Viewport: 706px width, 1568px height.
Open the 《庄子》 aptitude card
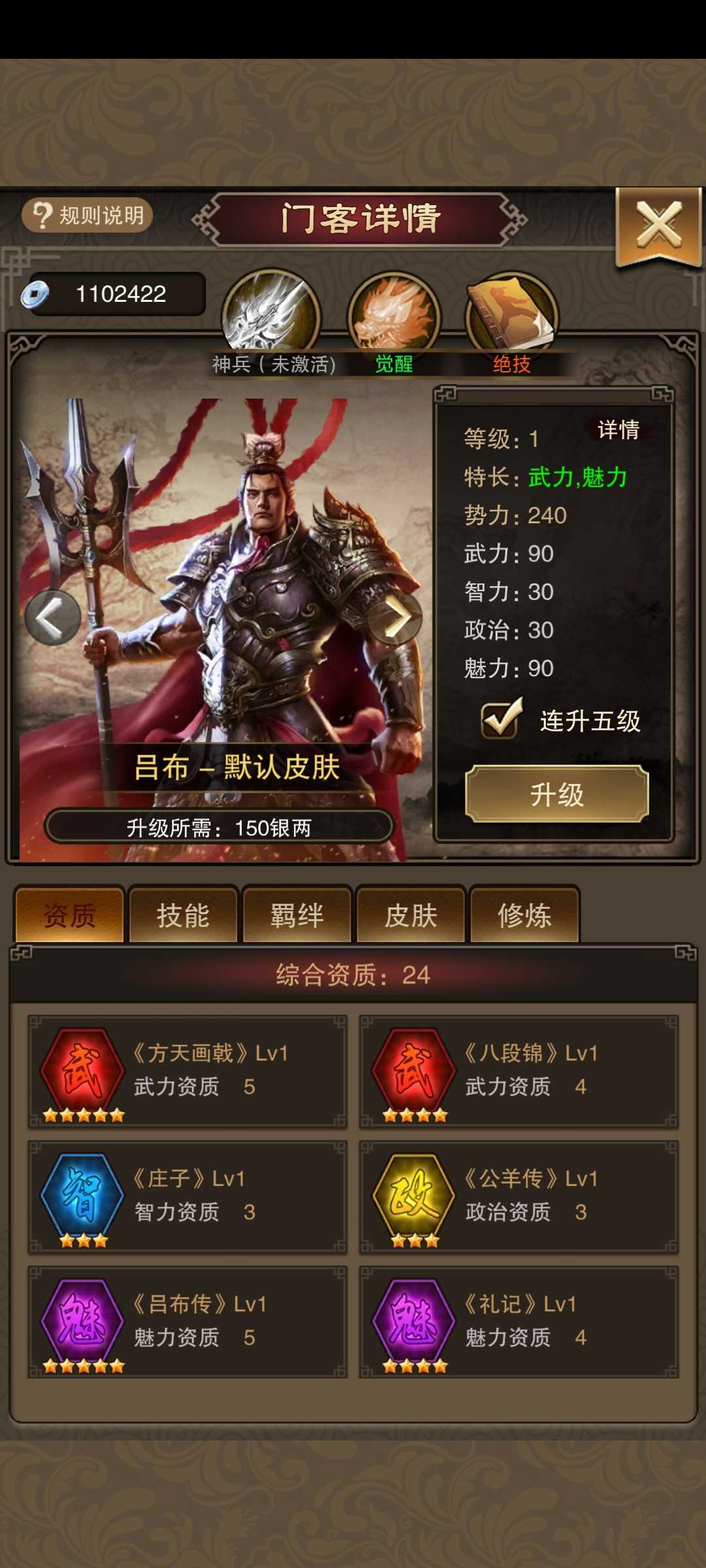(x=187, y=1197)
